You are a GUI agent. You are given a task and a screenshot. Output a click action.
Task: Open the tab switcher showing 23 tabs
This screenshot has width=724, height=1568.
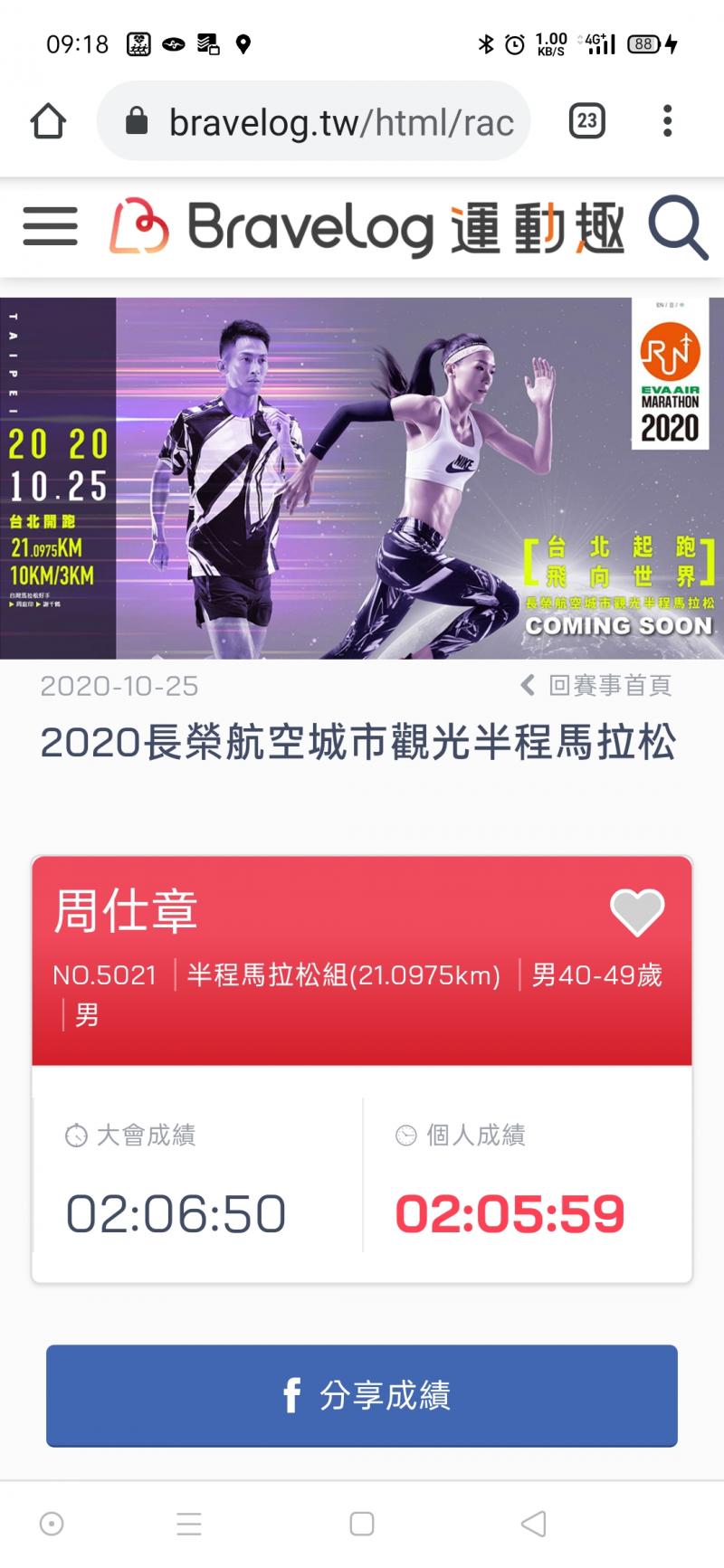tap(586, 121)
